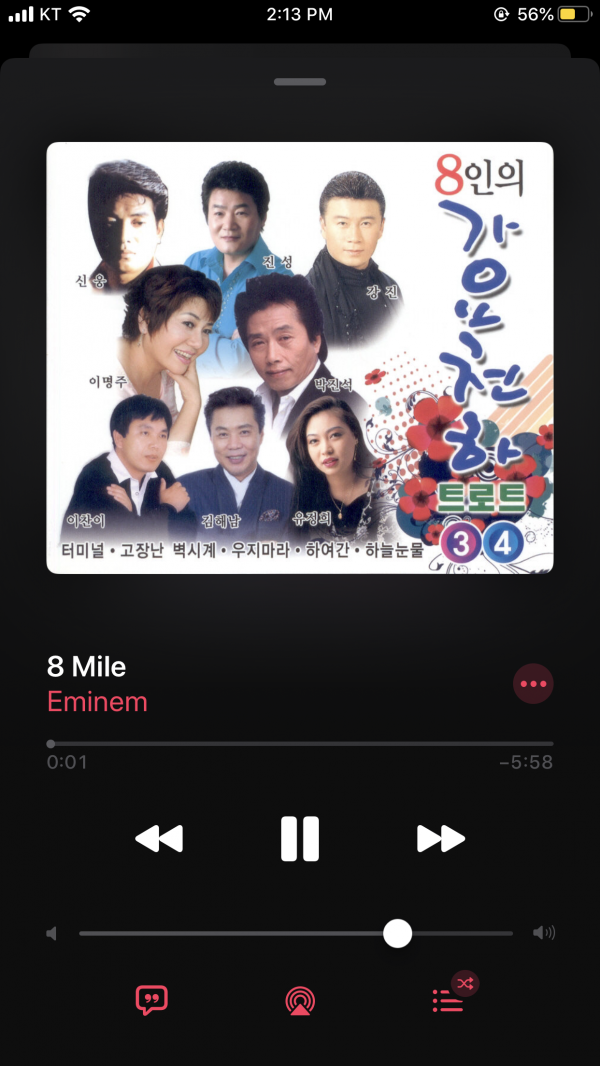Open AirPlay output options

(299, 1000)
